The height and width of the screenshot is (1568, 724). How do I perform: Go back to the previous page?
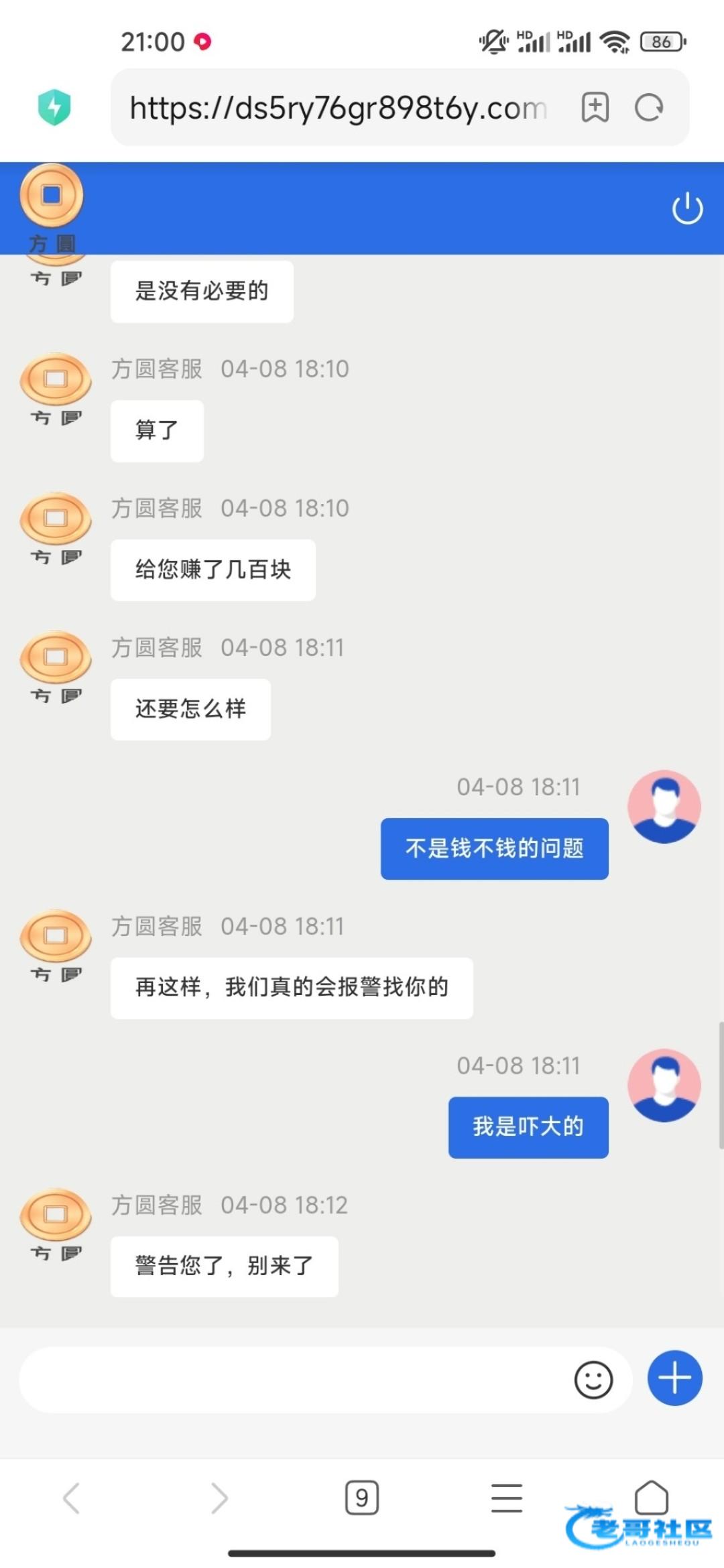coord(72,1498)
